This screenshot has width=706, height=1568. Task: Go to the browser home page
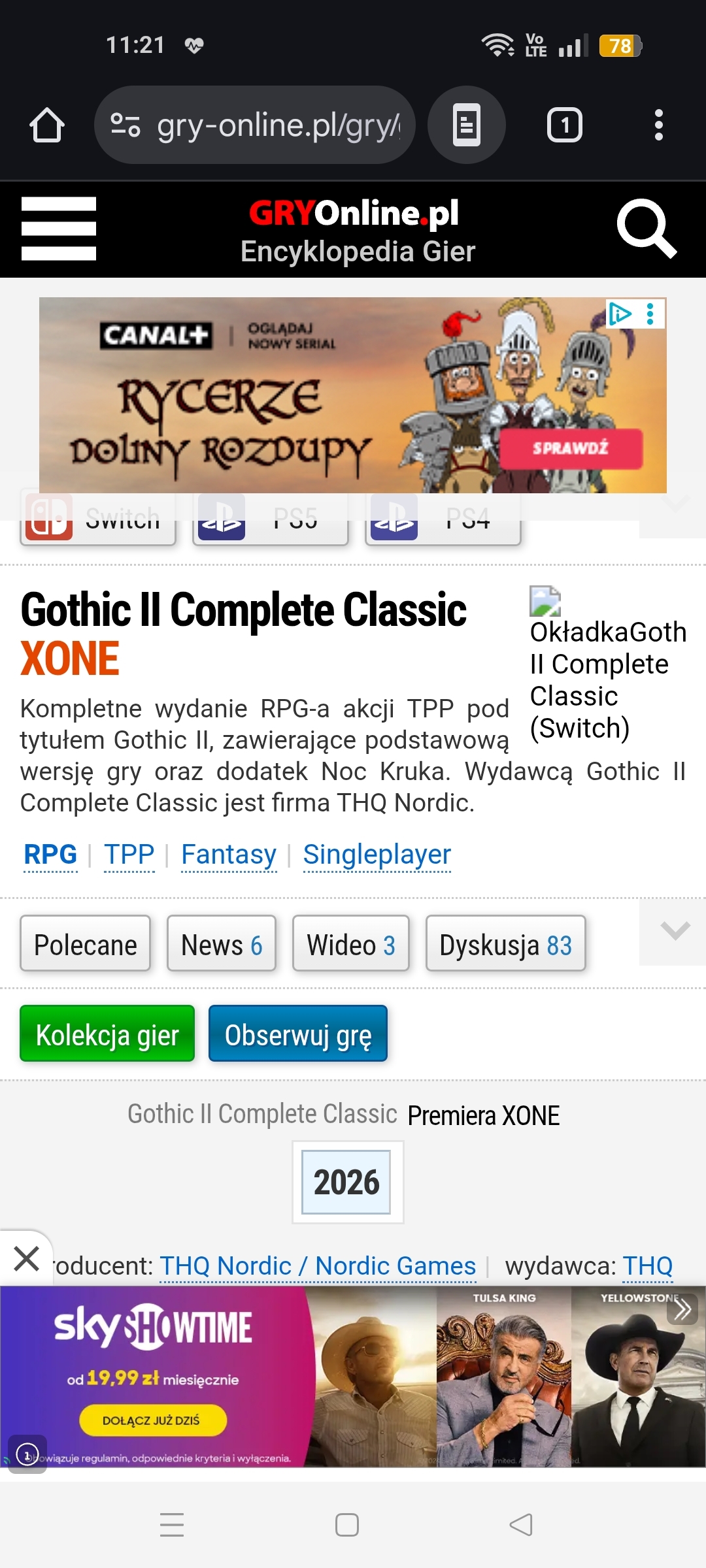point(47,125)
